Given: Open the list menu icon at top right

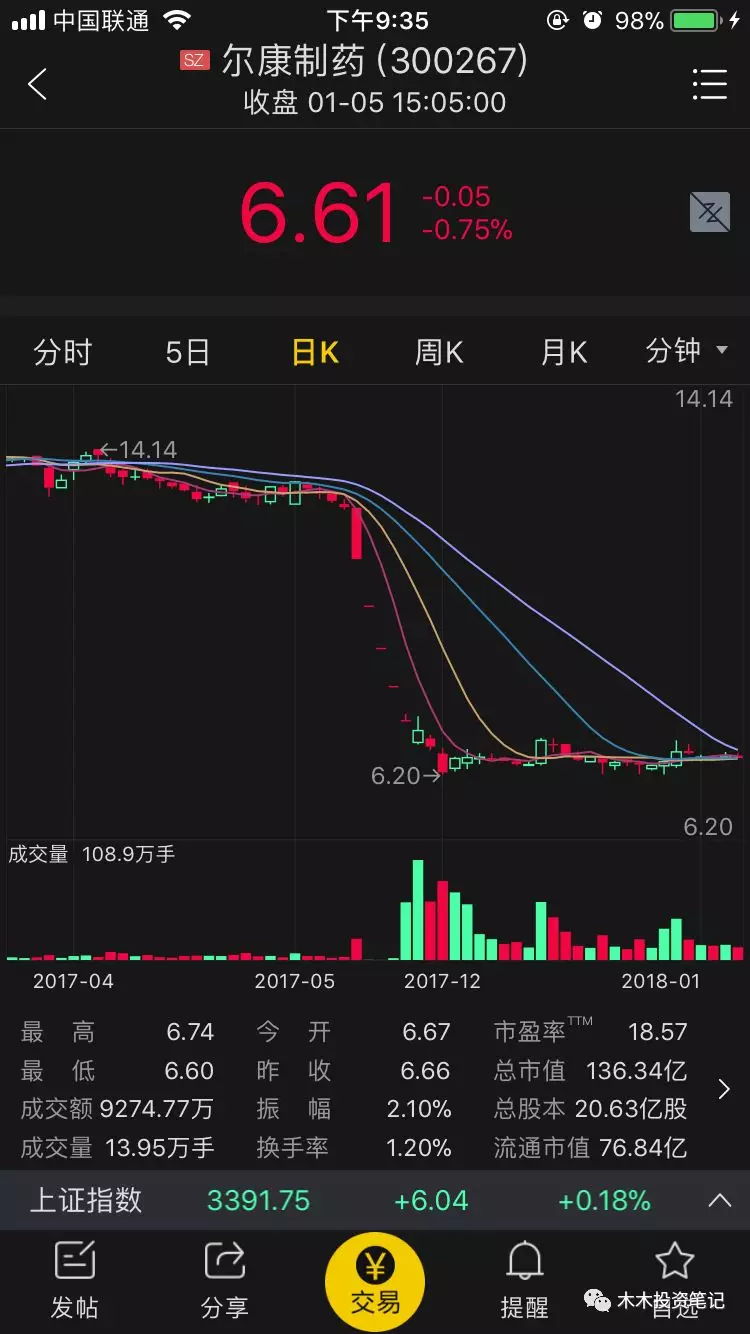Looking at the screenshot, I should pyautogui.click(x=709, y=84).
